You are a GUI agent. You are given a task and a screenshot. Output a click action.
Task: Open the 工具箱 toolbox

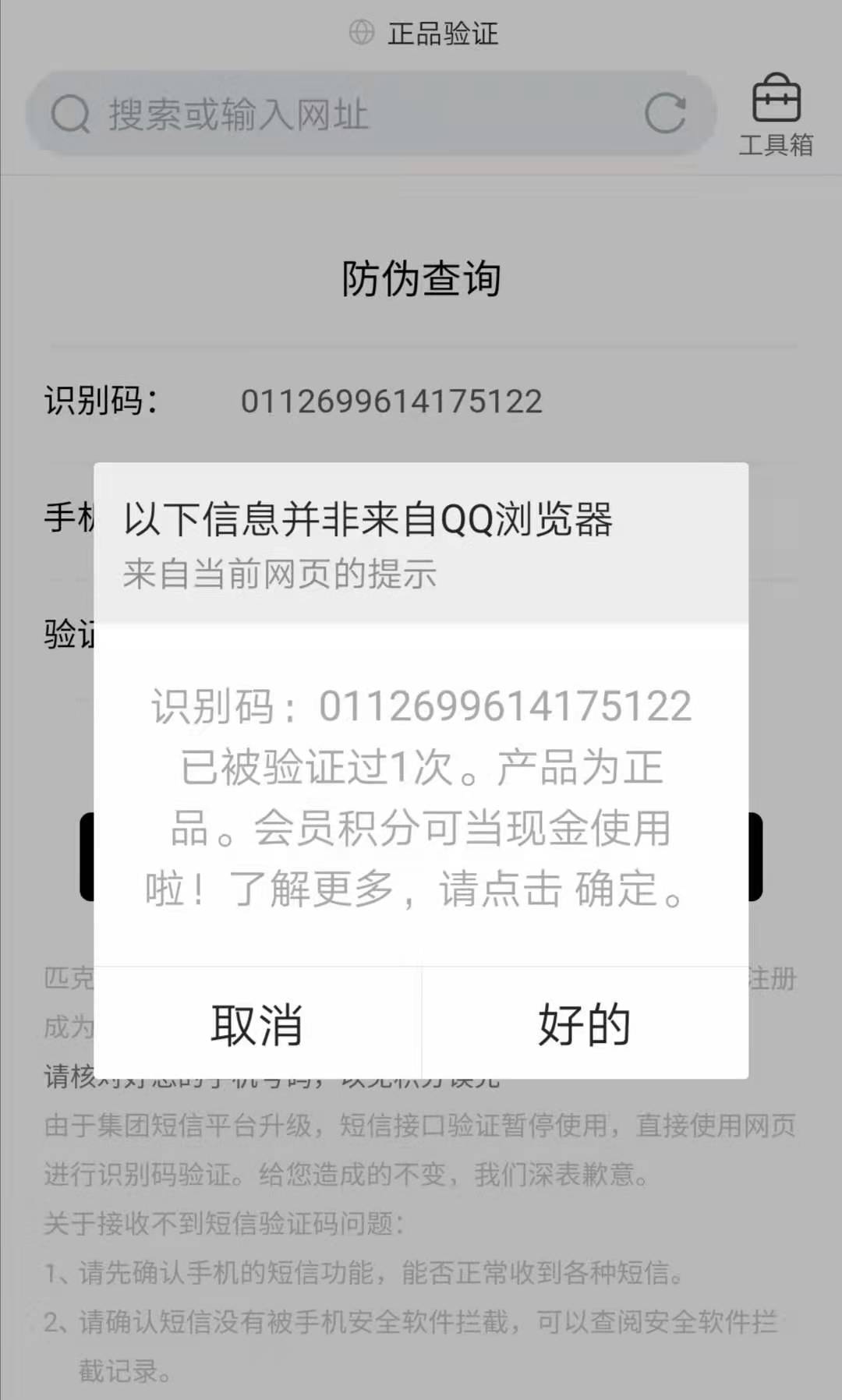(x=776, y=115)
